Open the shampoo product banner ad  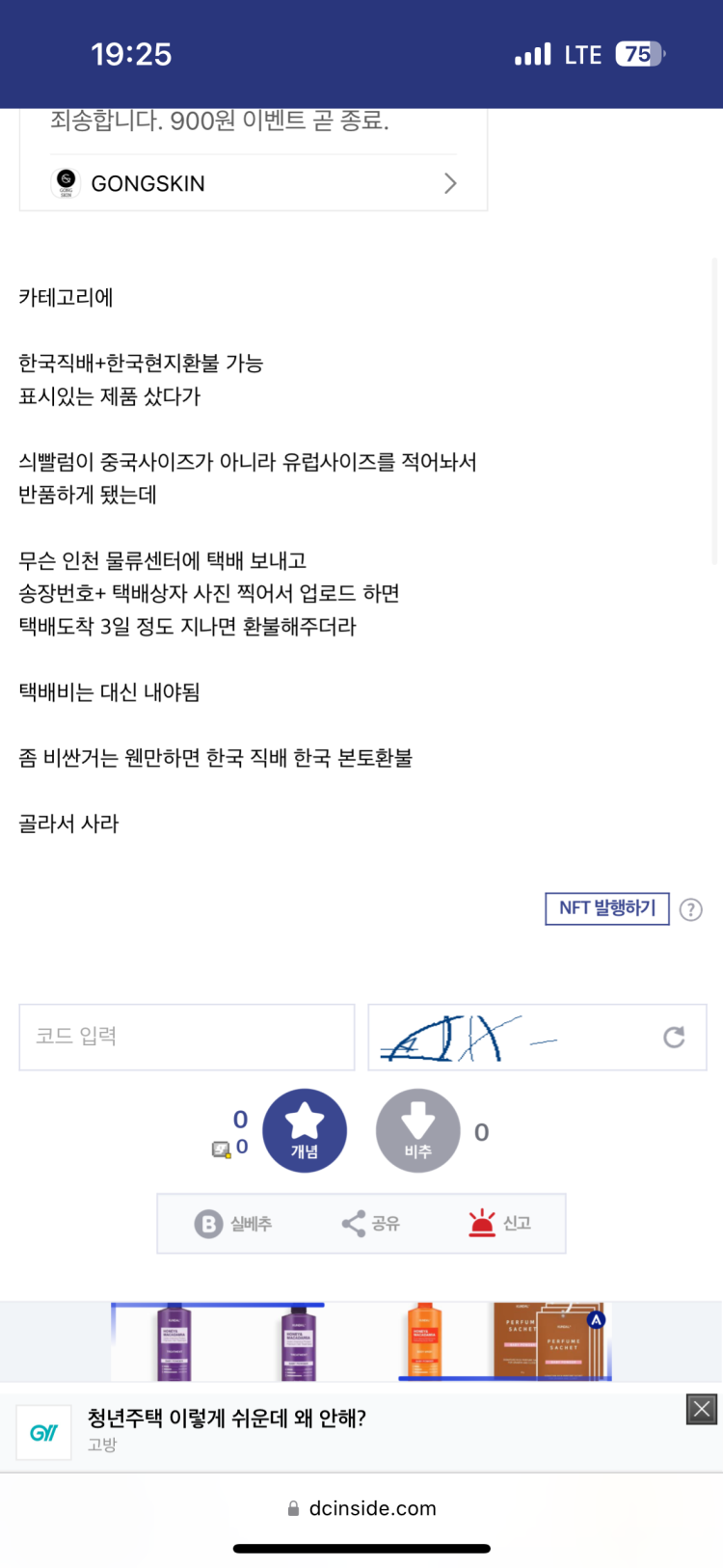click(361, 1341)
